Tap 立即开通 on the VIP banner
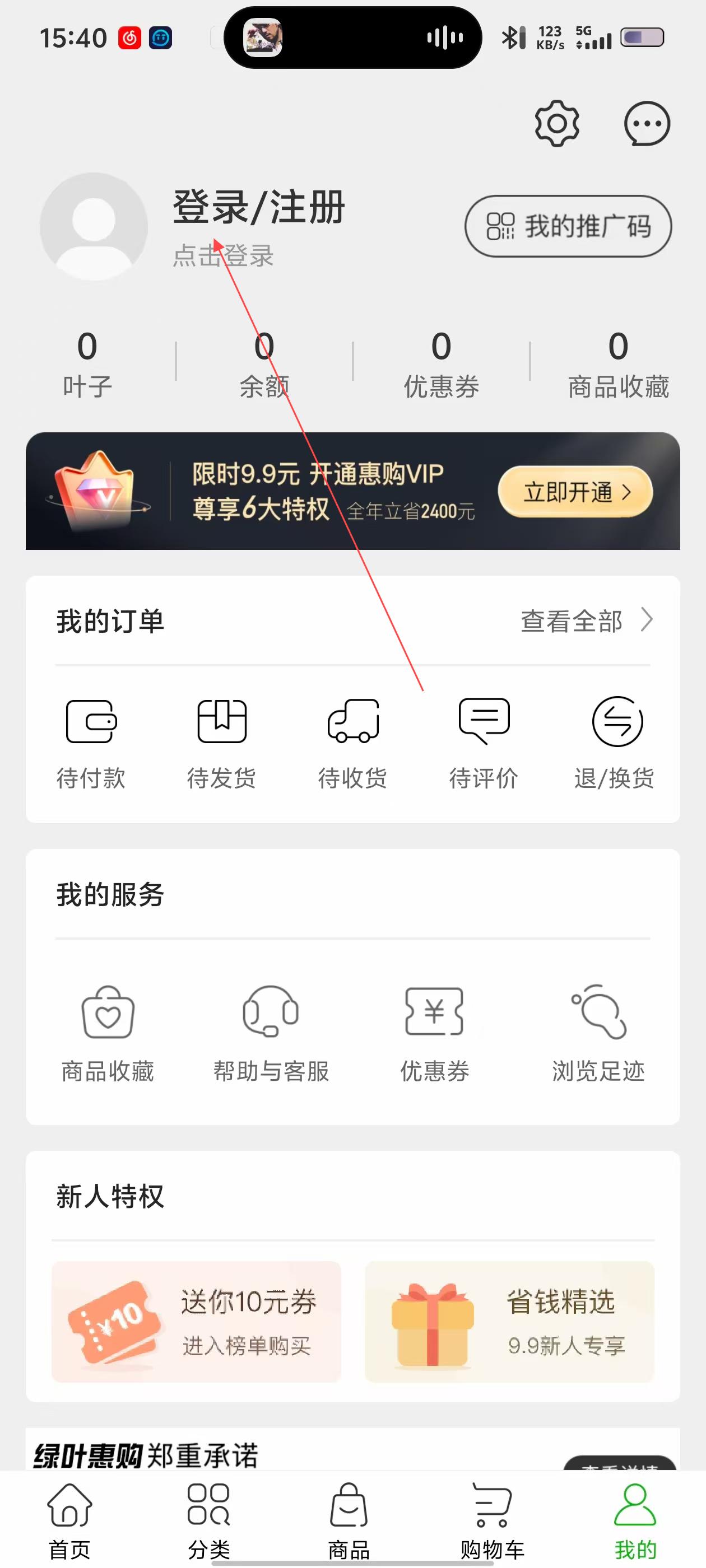The width and height of the screenshot is (706, 1568). coord(575,492)
